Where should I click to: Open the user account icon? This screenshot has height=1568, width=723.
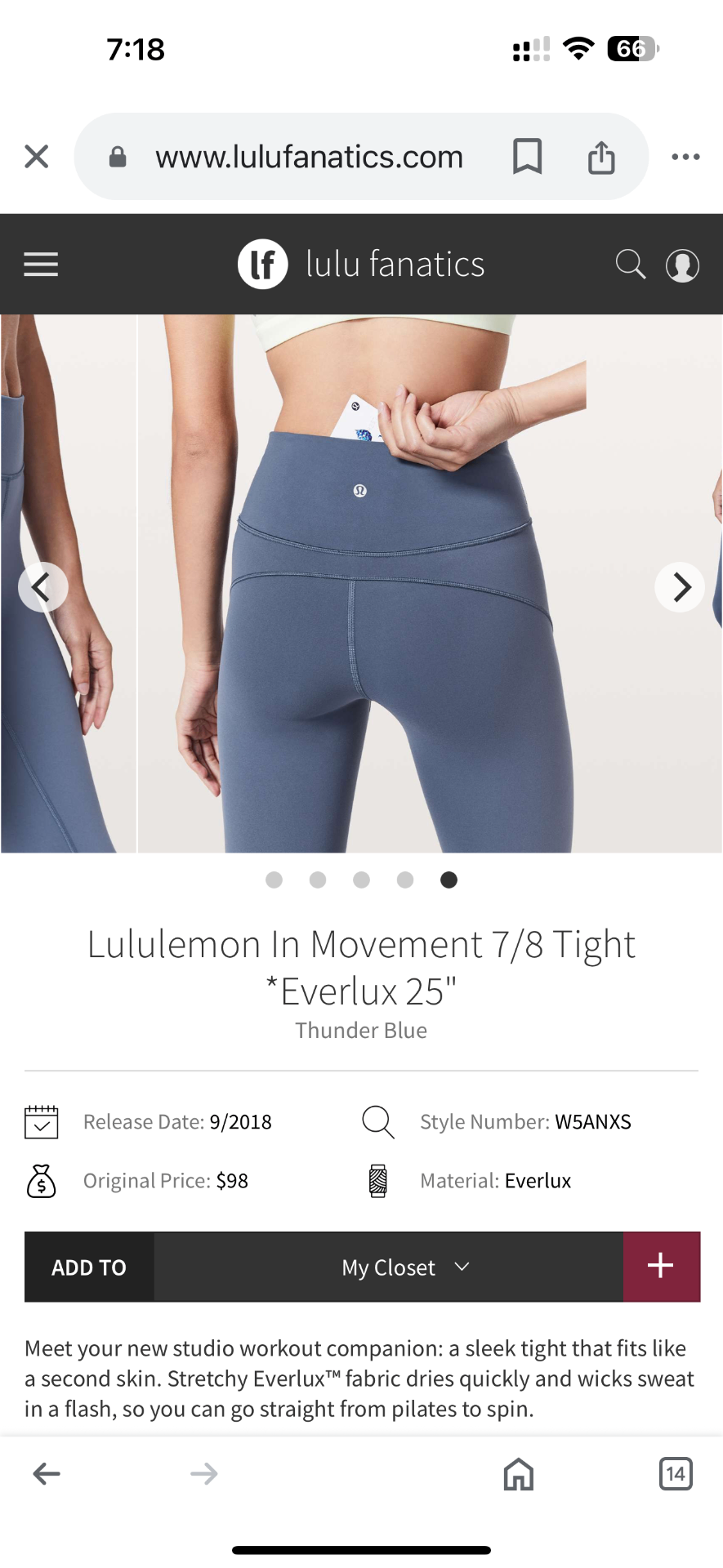click(682, 265)
